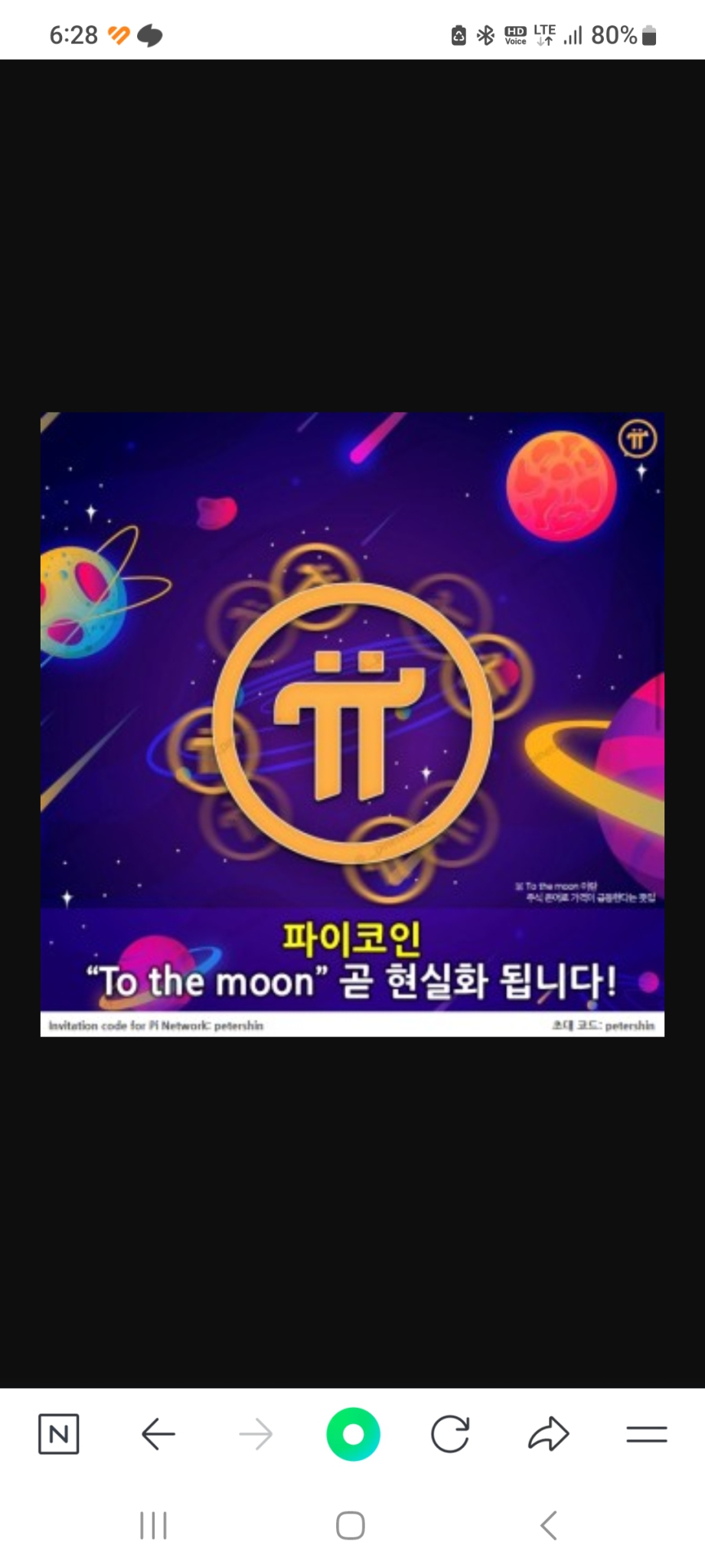Tap the back arrow in the browser toolbar
This screenshot has width=705, height=1568.
point(156,1433)
